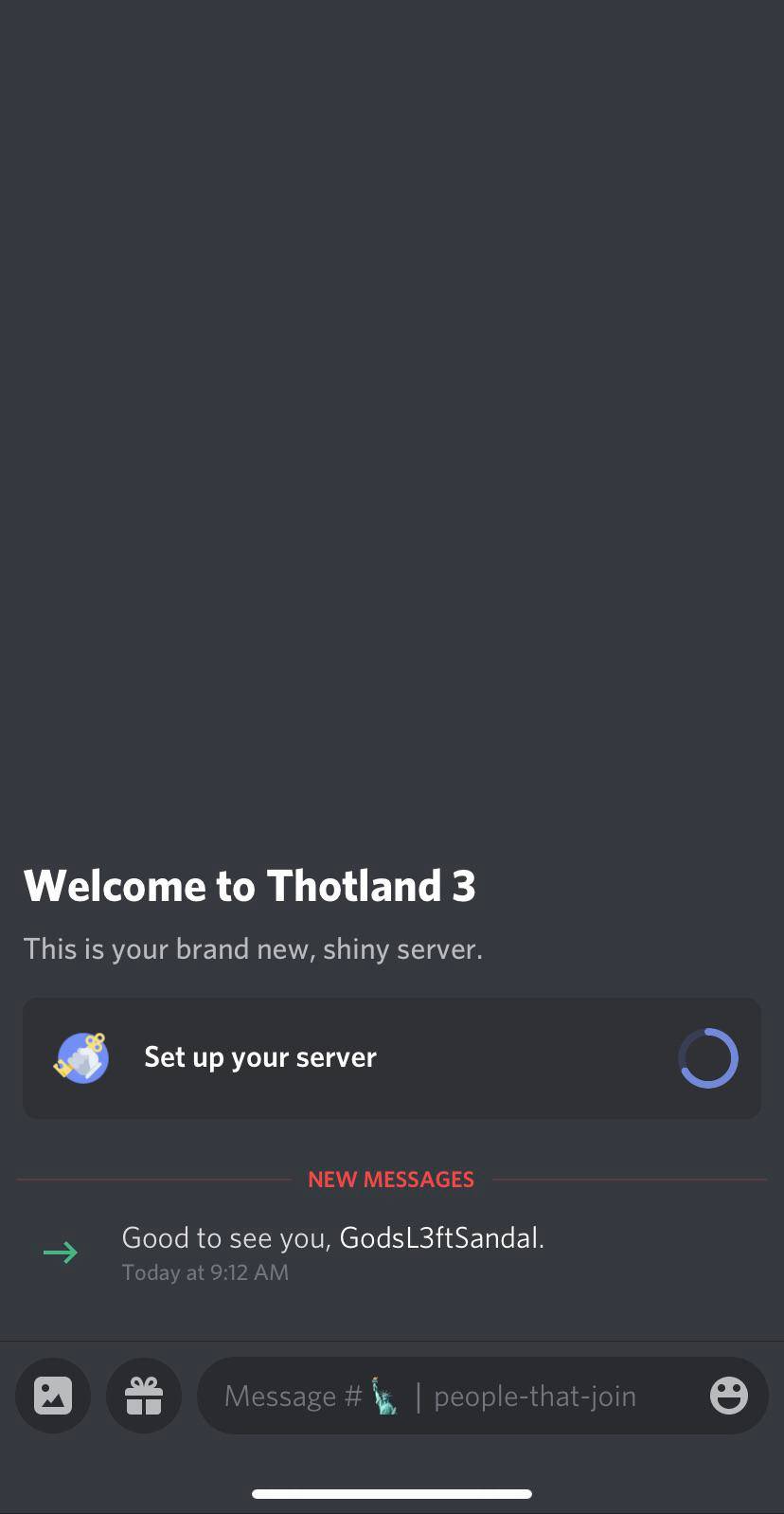Tap the people-that-join channel name
The height and width of the screenshot is (1514, 784).
point(535,1395)
